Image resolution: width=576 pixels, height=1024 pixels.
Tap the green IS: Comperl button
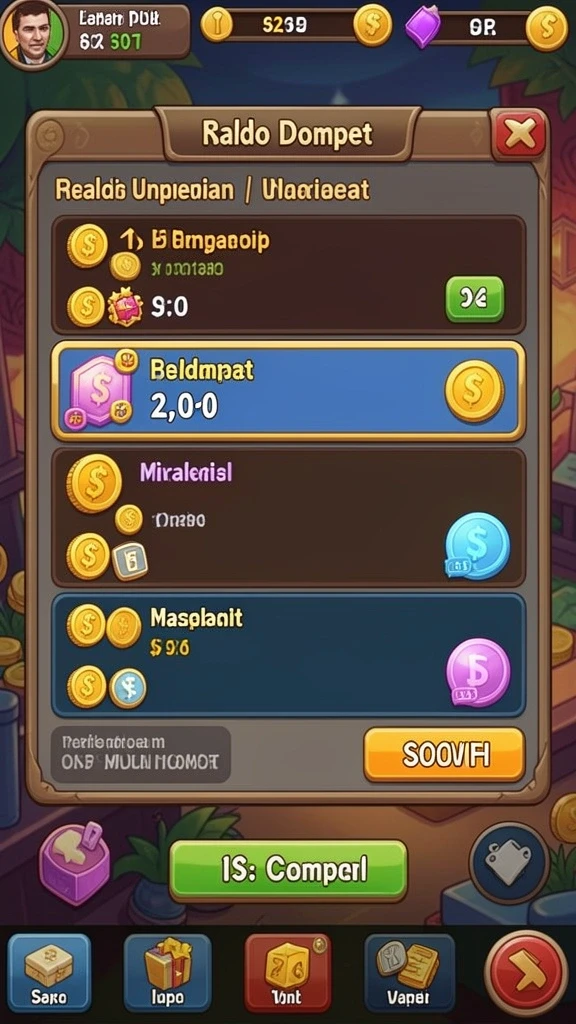click(x=288, y=871)
